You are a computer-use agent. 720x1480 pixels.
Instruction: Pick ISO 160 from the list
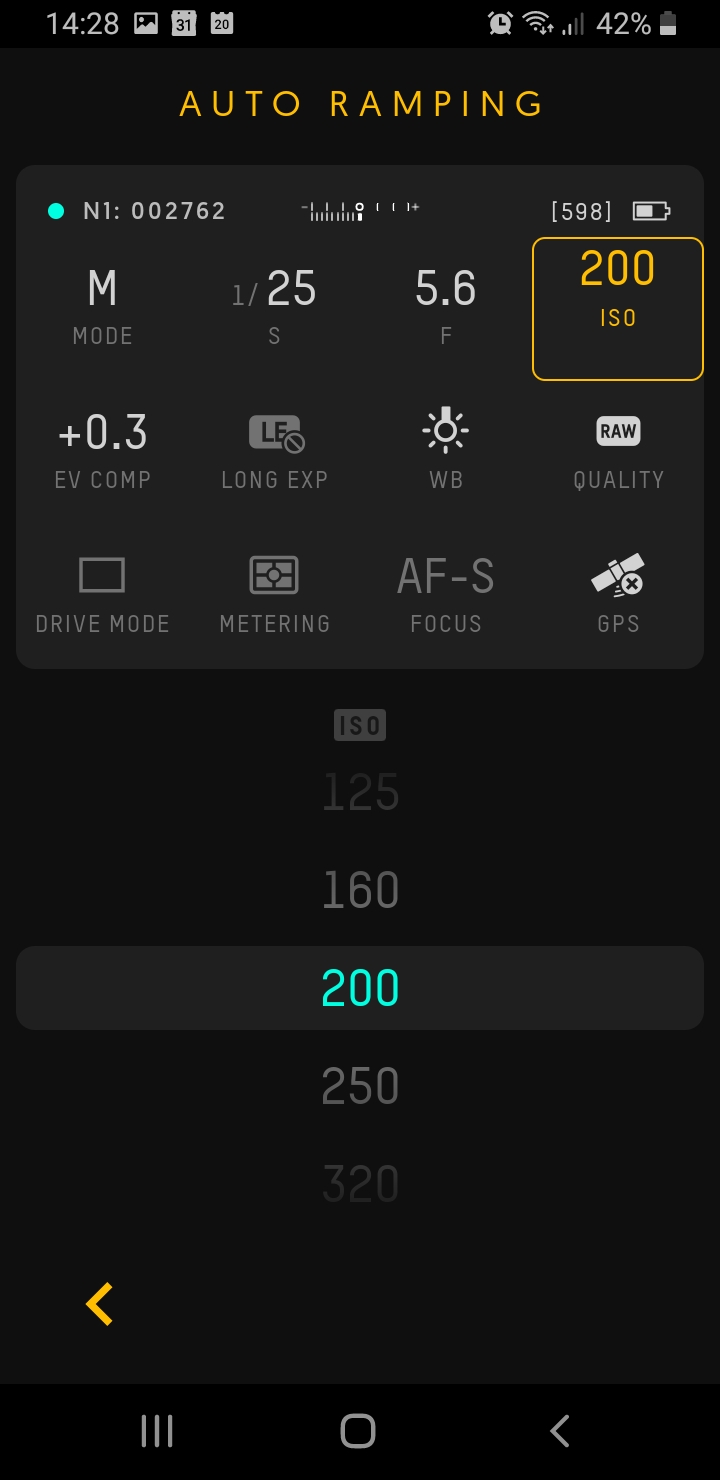click(x=360, y=890)
